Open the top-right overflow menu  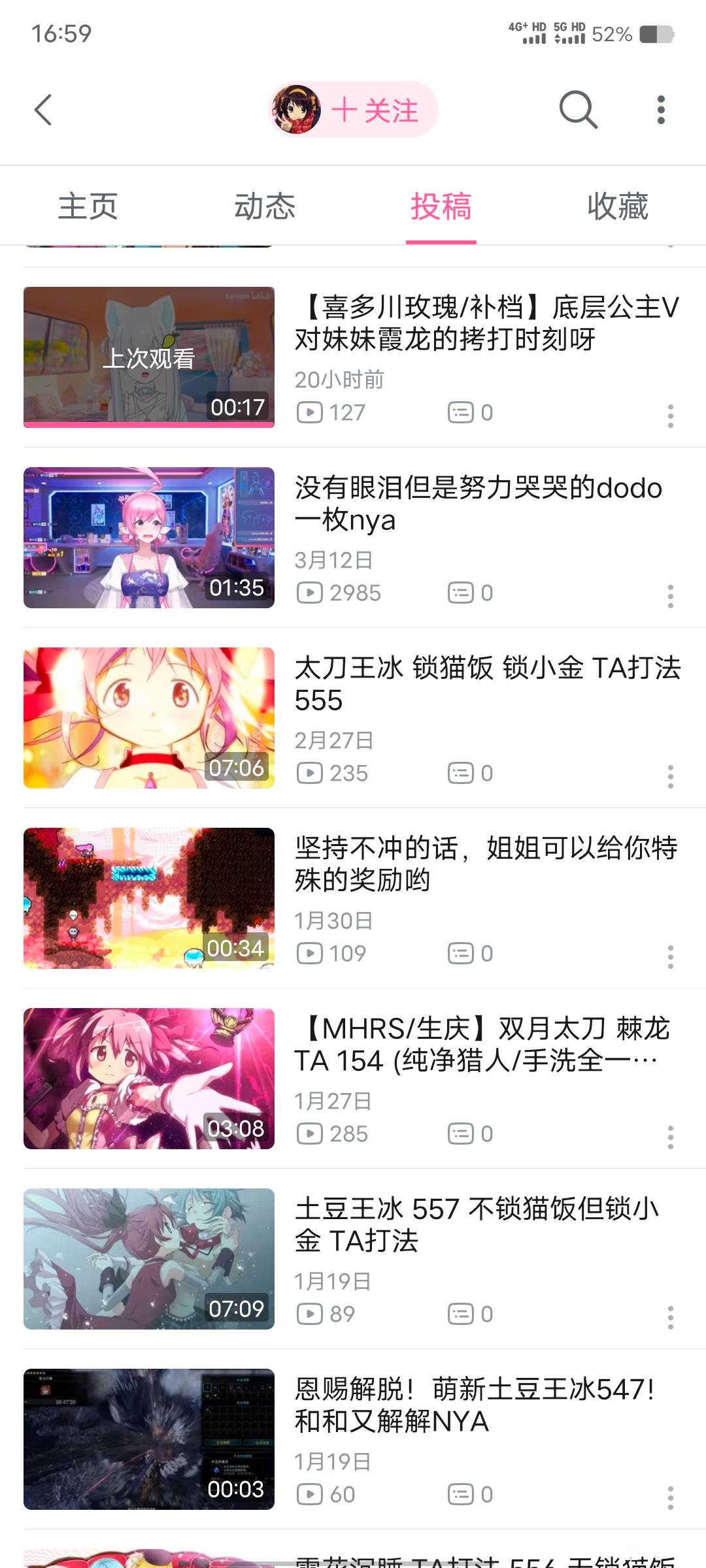pyautogui.click(x=661, y=110)
